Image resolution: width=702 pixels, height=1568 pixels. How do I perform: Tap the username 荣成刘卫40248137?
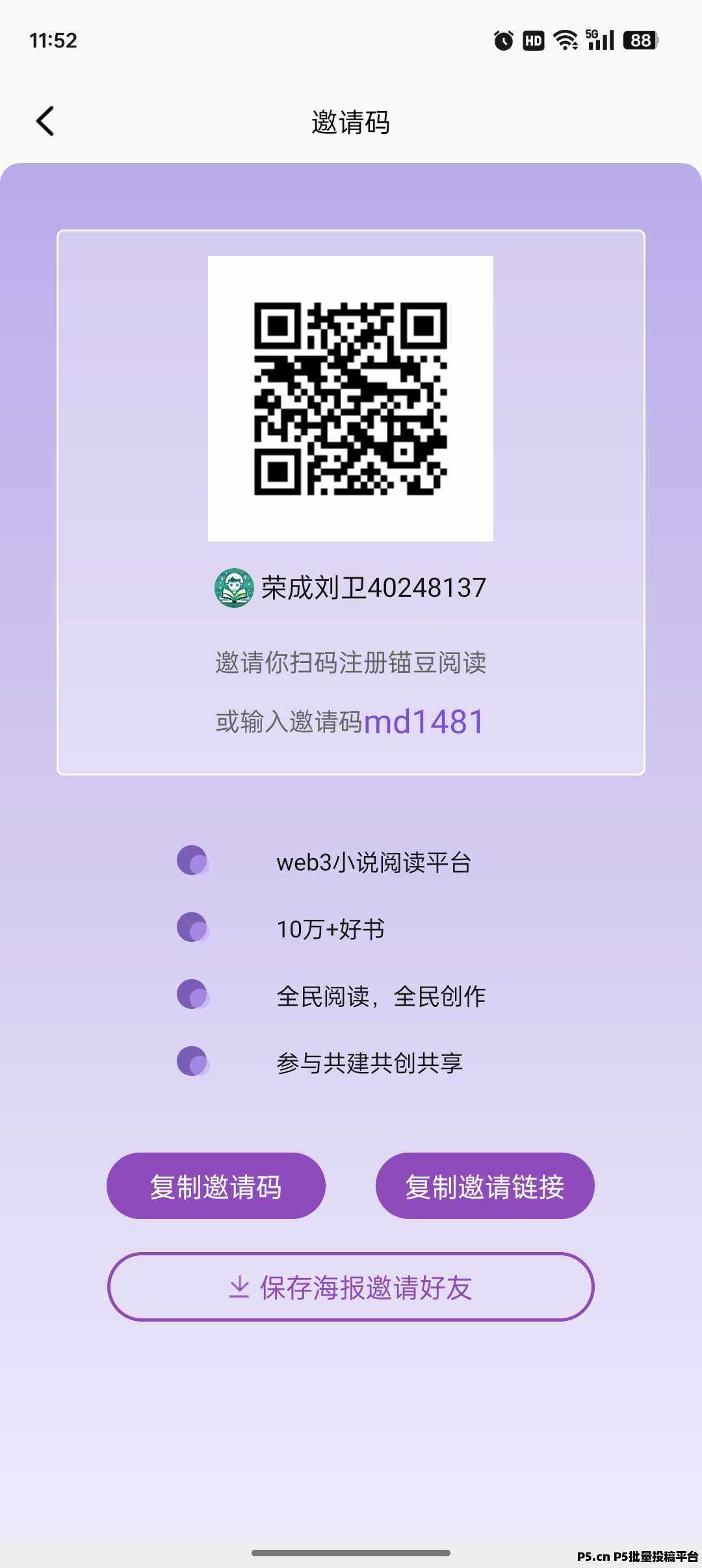[374, 586]
